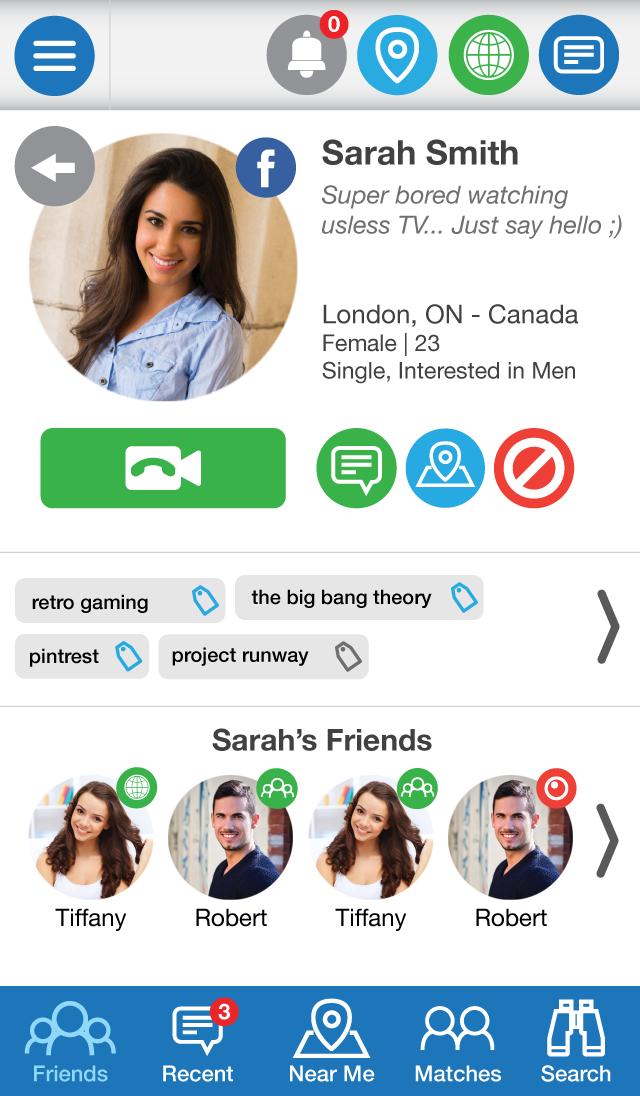Open the Matches tab
The image size is (640, 1096).
[458, 1042]
